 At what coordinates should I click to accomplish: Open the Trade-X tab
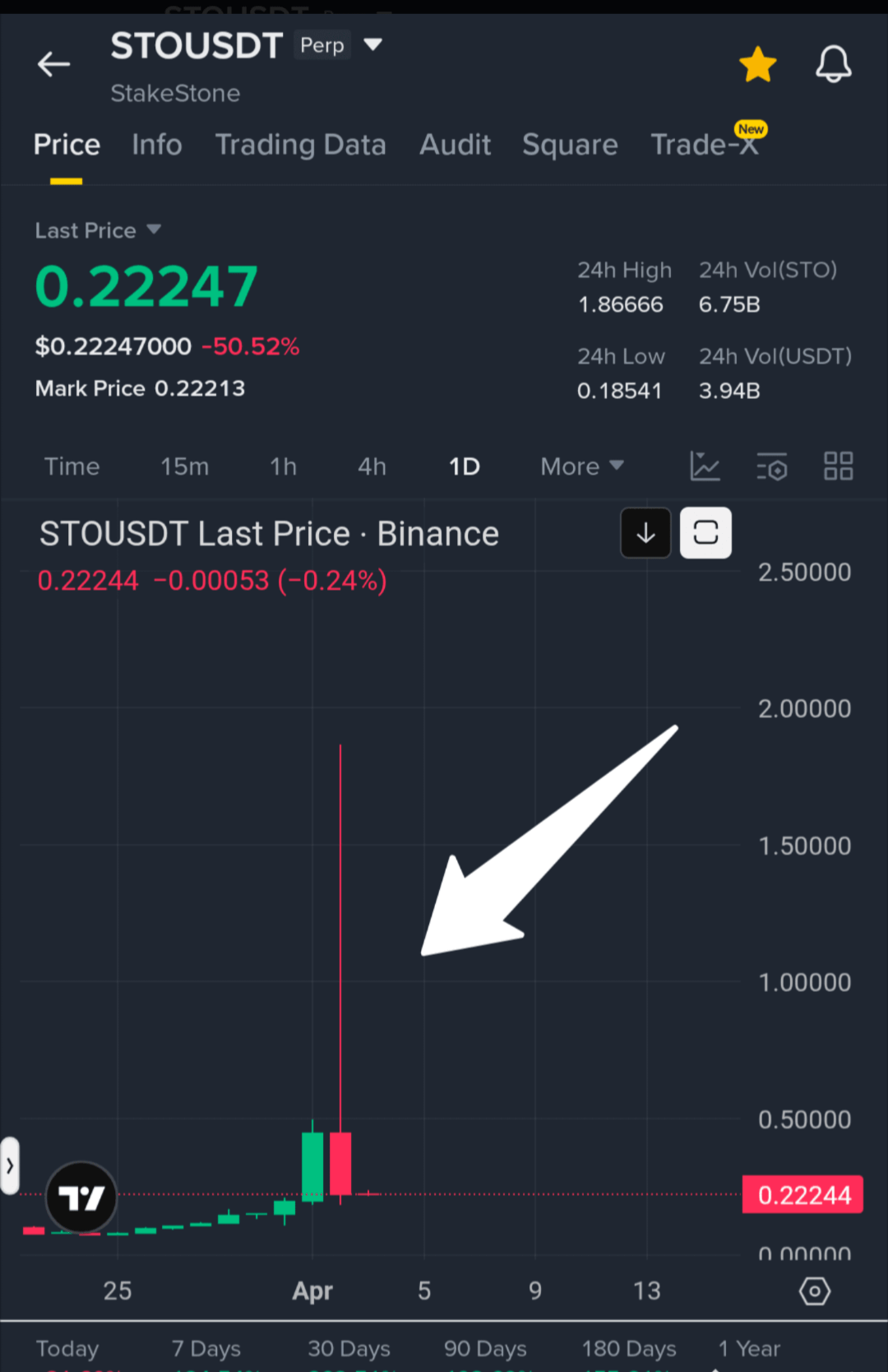[x=703, y=145]
